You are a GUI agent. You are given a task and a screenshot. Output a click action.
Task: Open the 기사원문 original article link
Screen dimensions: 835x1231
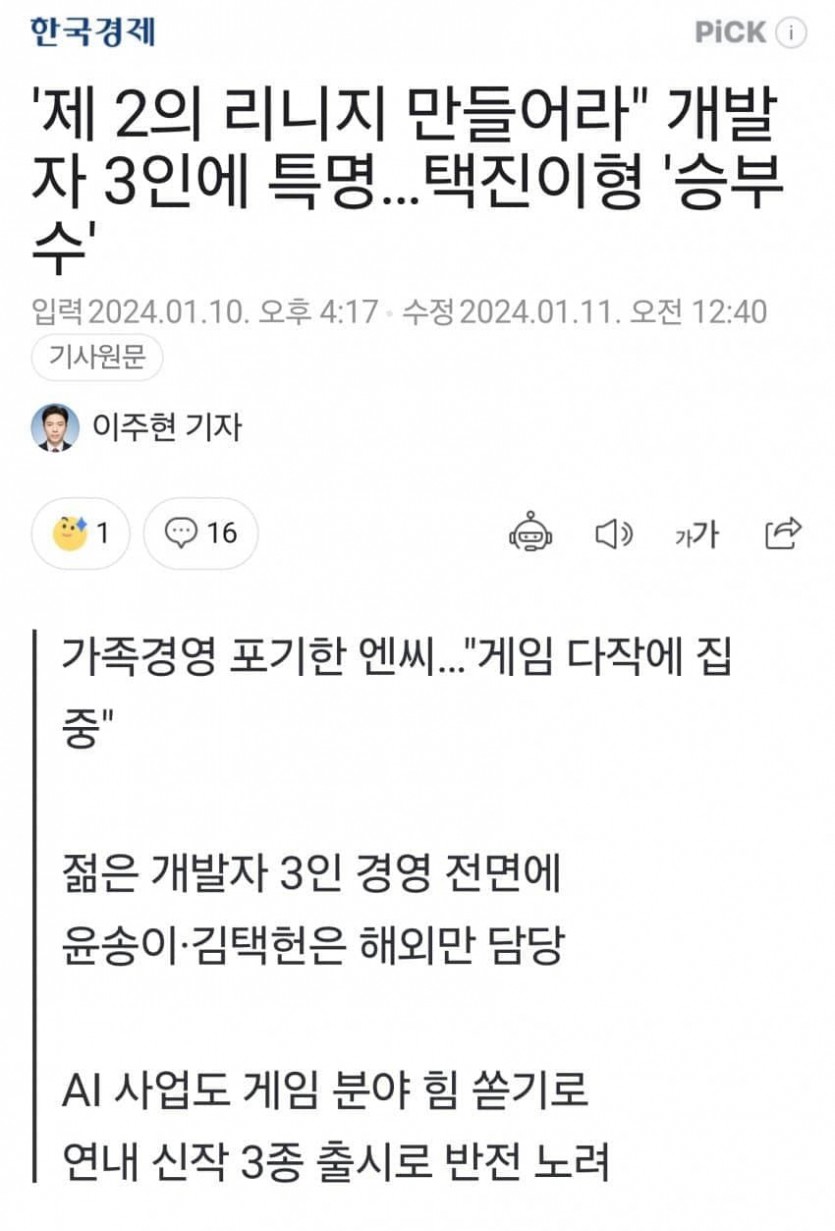[96, 358]
